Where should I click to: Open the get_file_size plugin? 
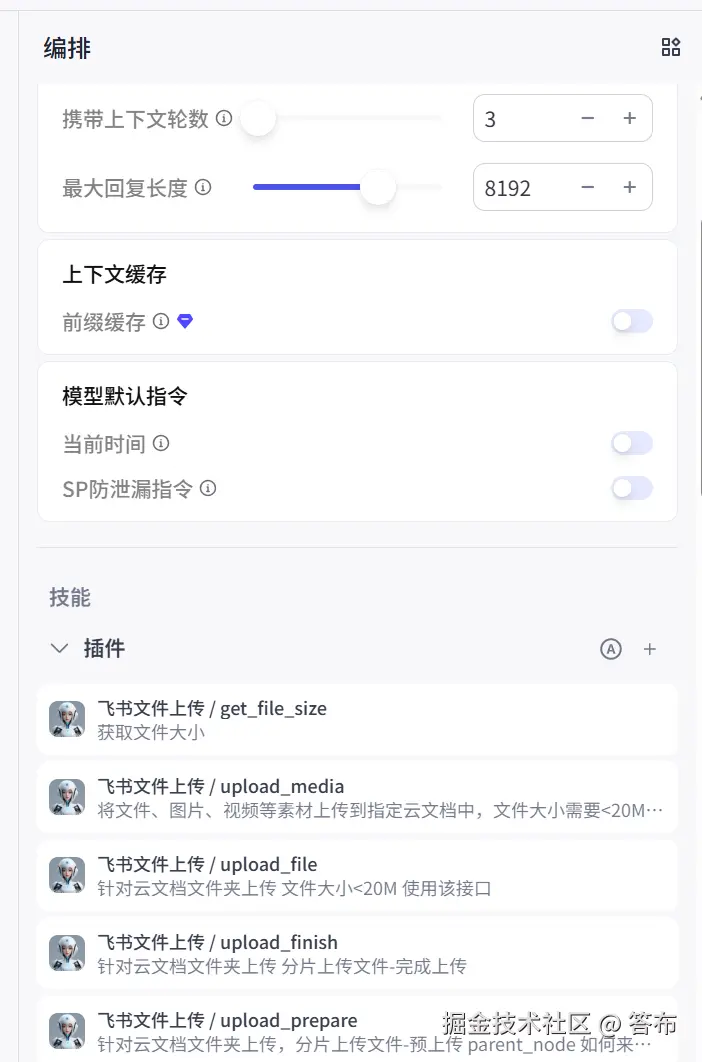357,719
